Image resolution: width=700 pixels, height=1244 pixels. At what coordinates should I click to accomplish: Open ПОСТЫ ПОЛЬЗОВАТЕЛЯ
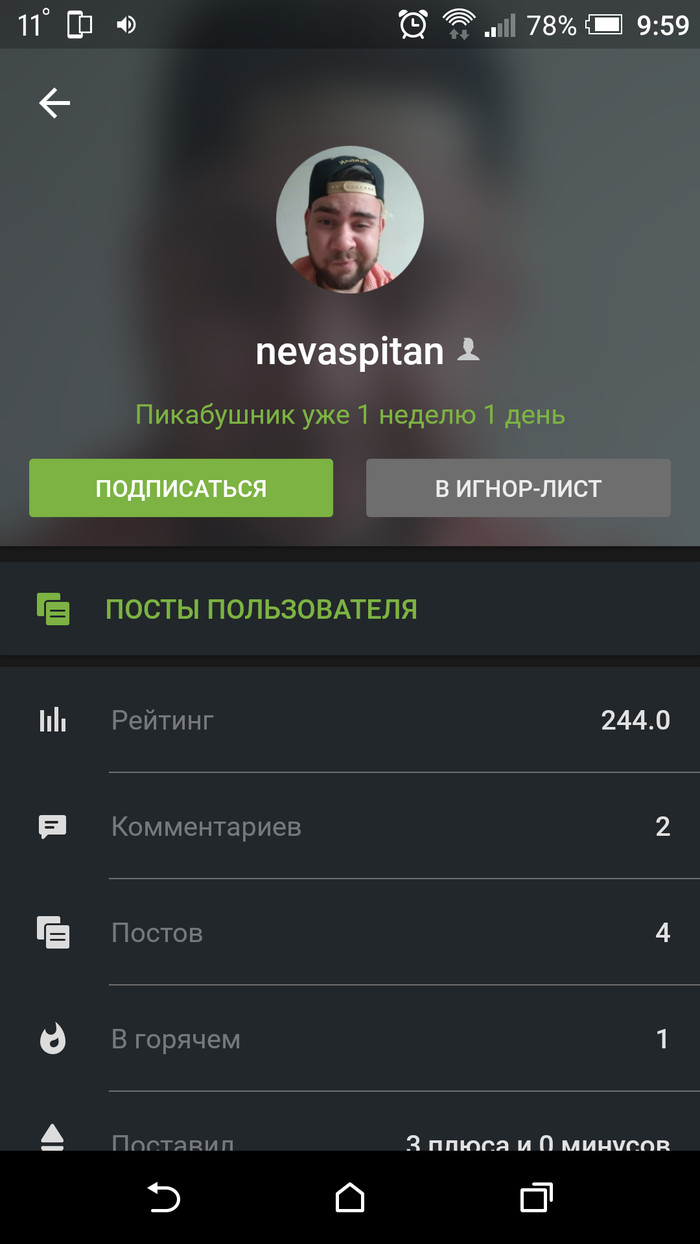[x=261, y=608]
